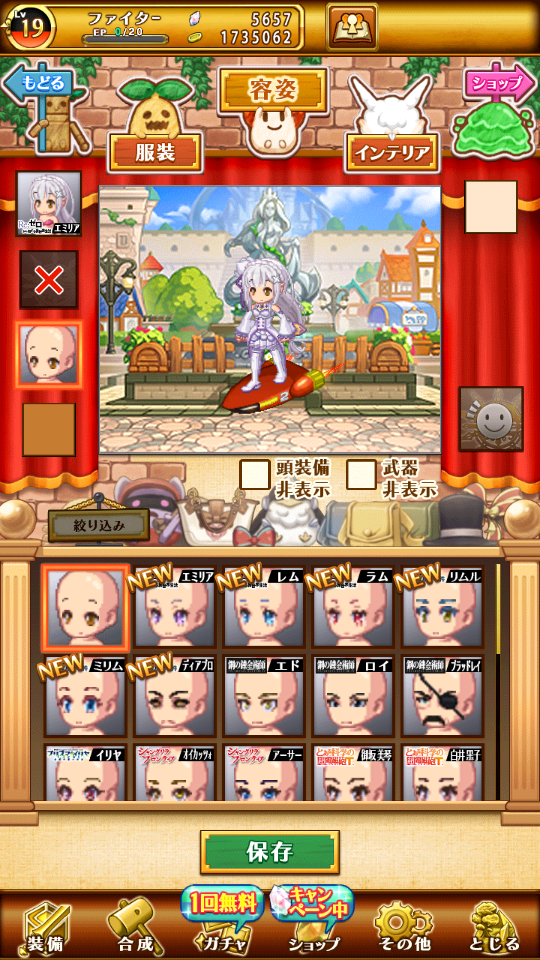Tap とじる to close menu

point(495,926)
